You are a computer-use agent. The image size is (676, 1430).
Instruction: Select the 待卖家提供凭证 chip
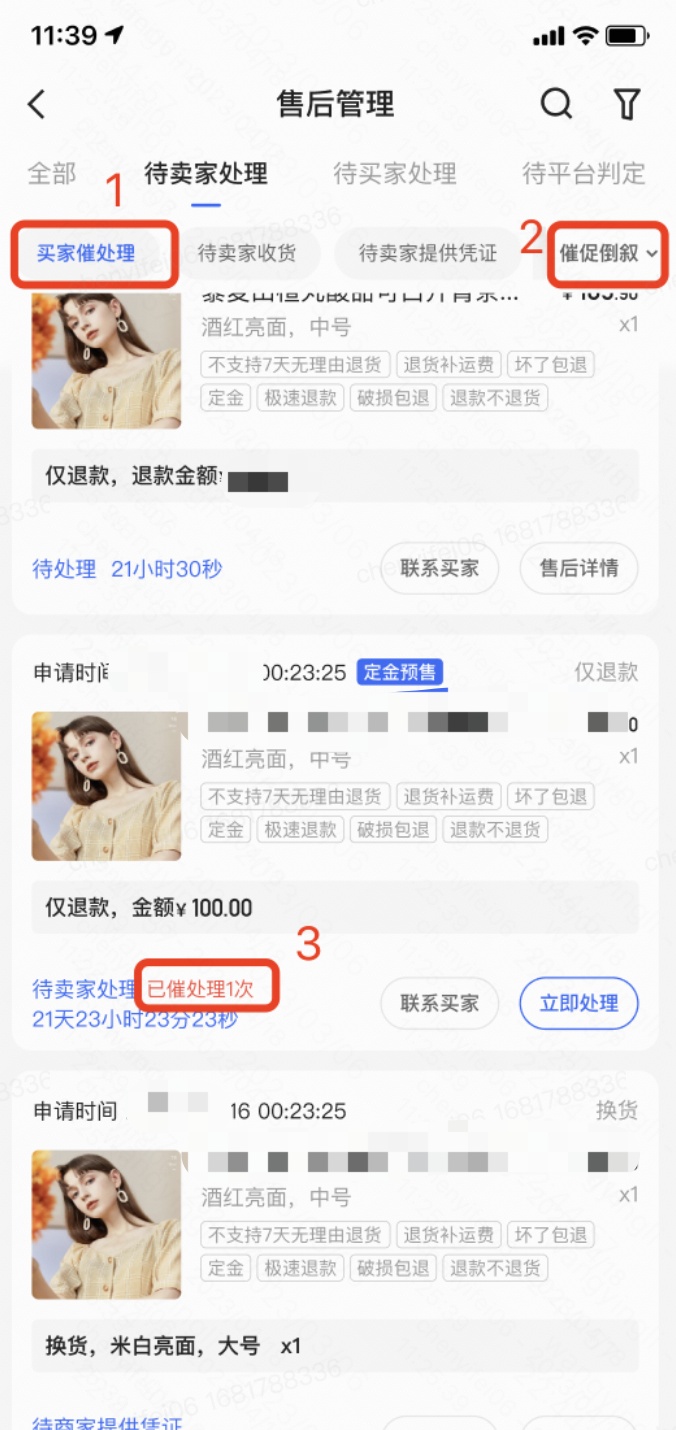pos(428,253)
